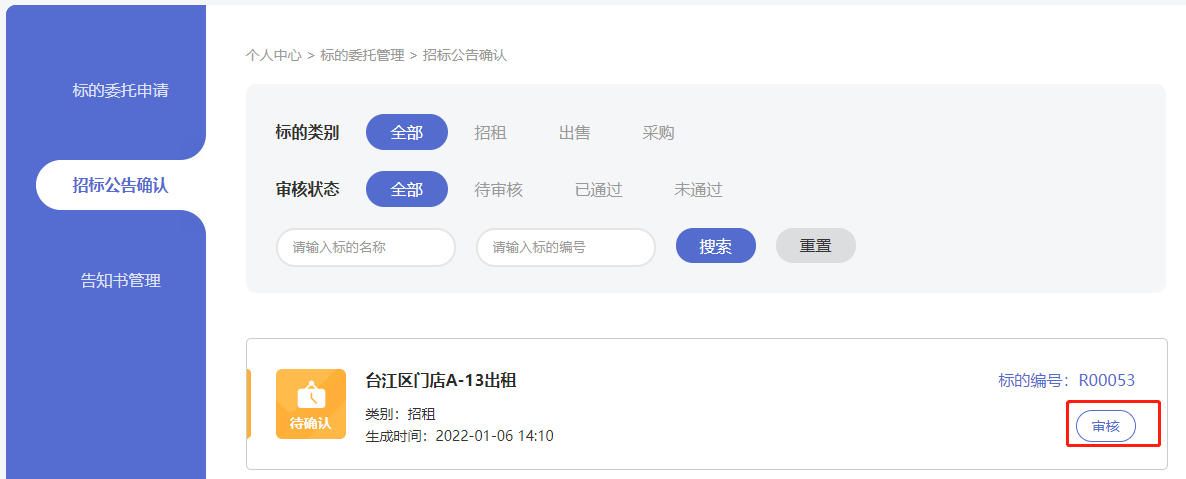Open 标的委托申请 in the sidebar
The height and width of the screenshot is (479, 1186).
tap(120, 91)
